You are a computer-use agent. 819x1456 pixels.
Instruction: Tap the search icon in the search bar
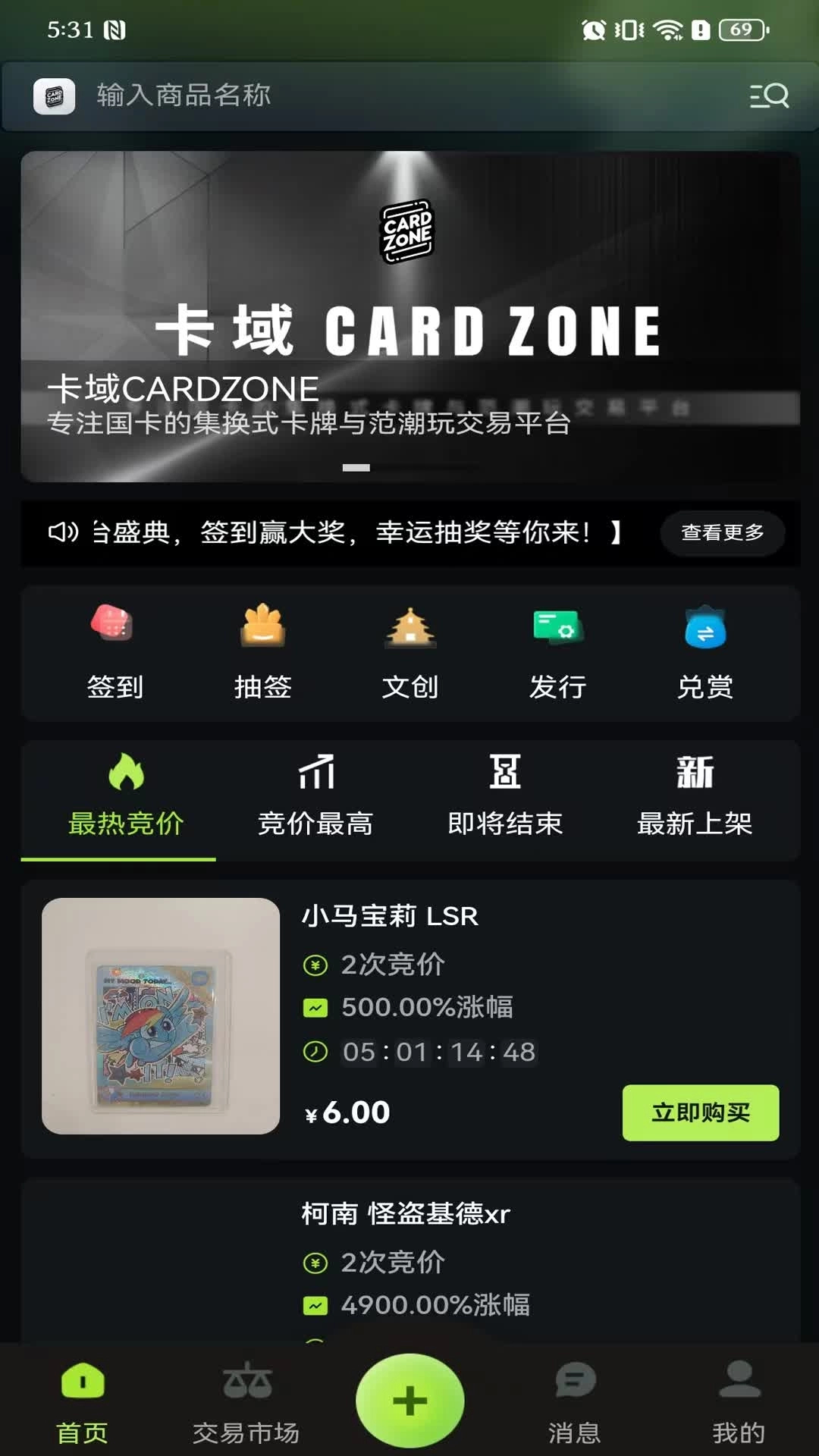769,96
